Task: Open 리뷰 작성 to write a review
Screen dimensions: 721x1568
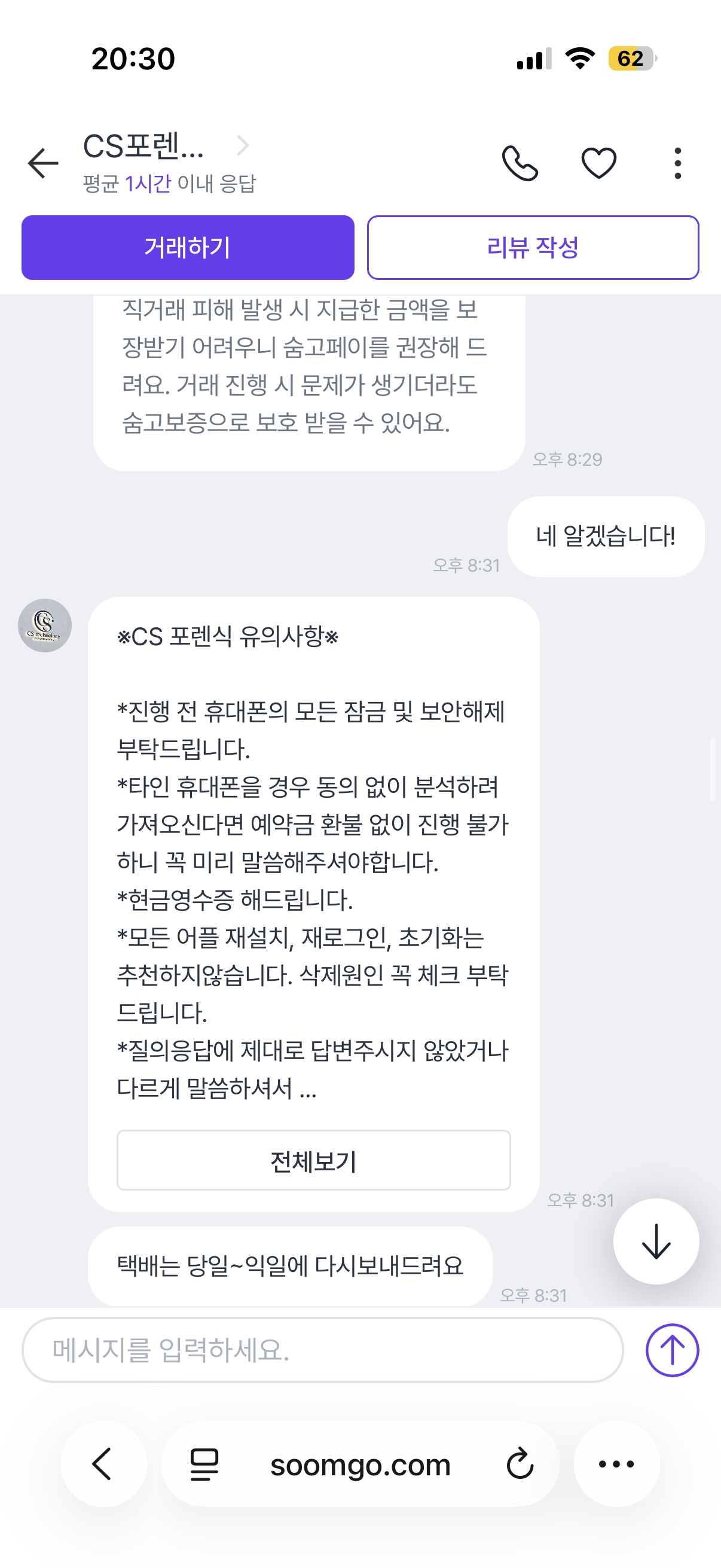Action: pos(533,248)
